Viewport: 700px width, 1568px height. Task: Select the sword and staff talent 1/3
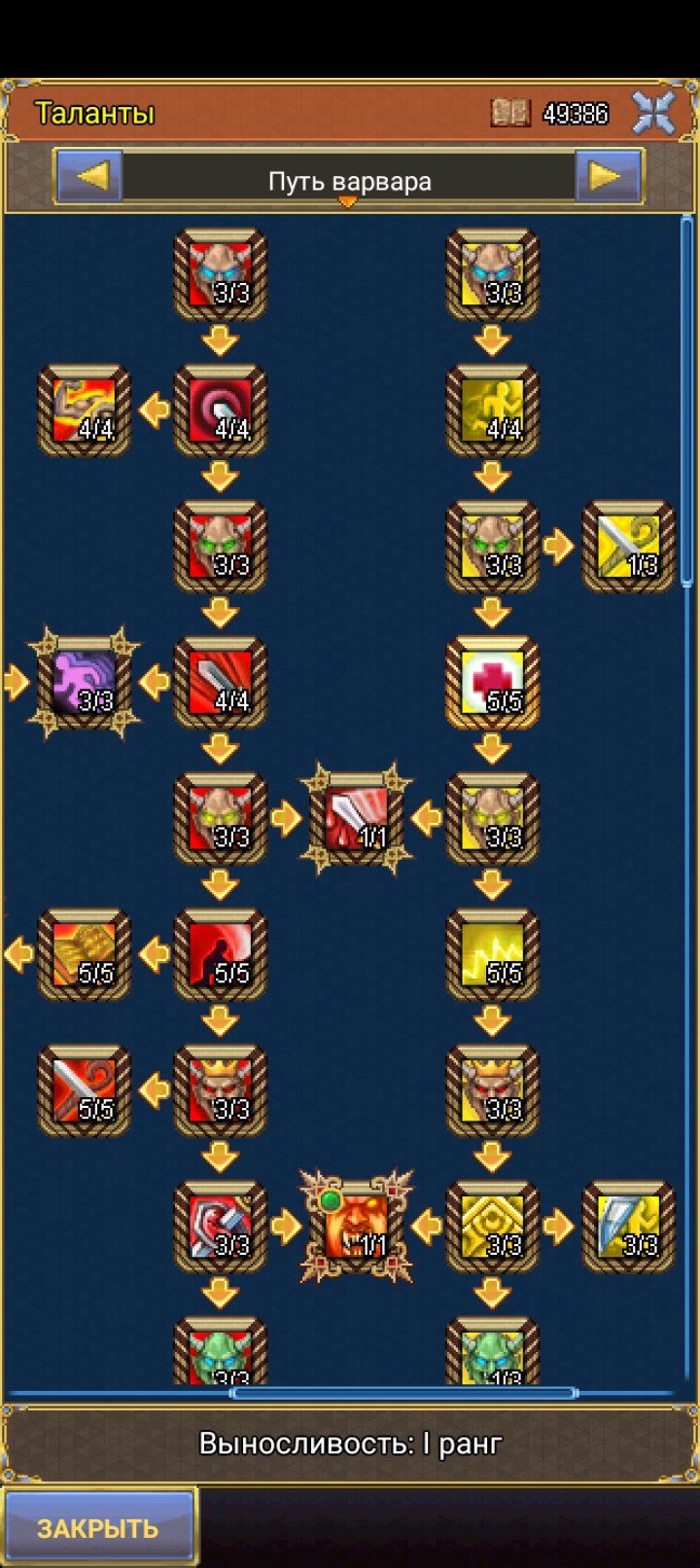(628, 547)
